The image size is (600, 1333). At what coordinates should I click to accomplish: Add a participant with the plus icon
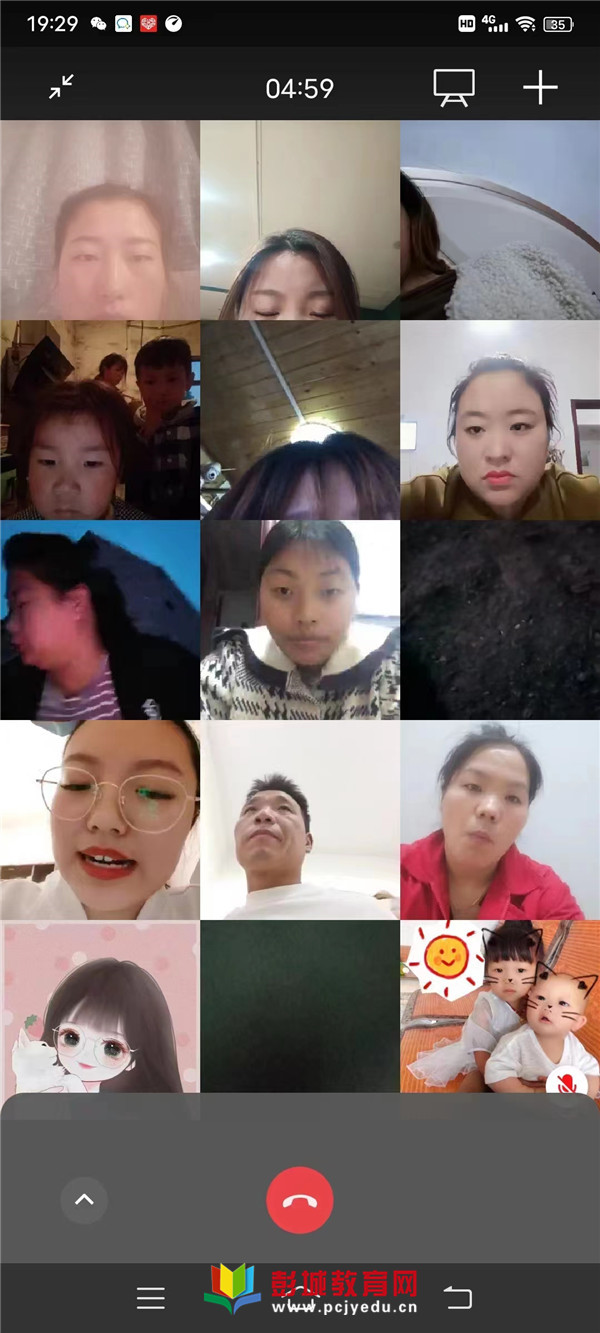tap(540, 88)
